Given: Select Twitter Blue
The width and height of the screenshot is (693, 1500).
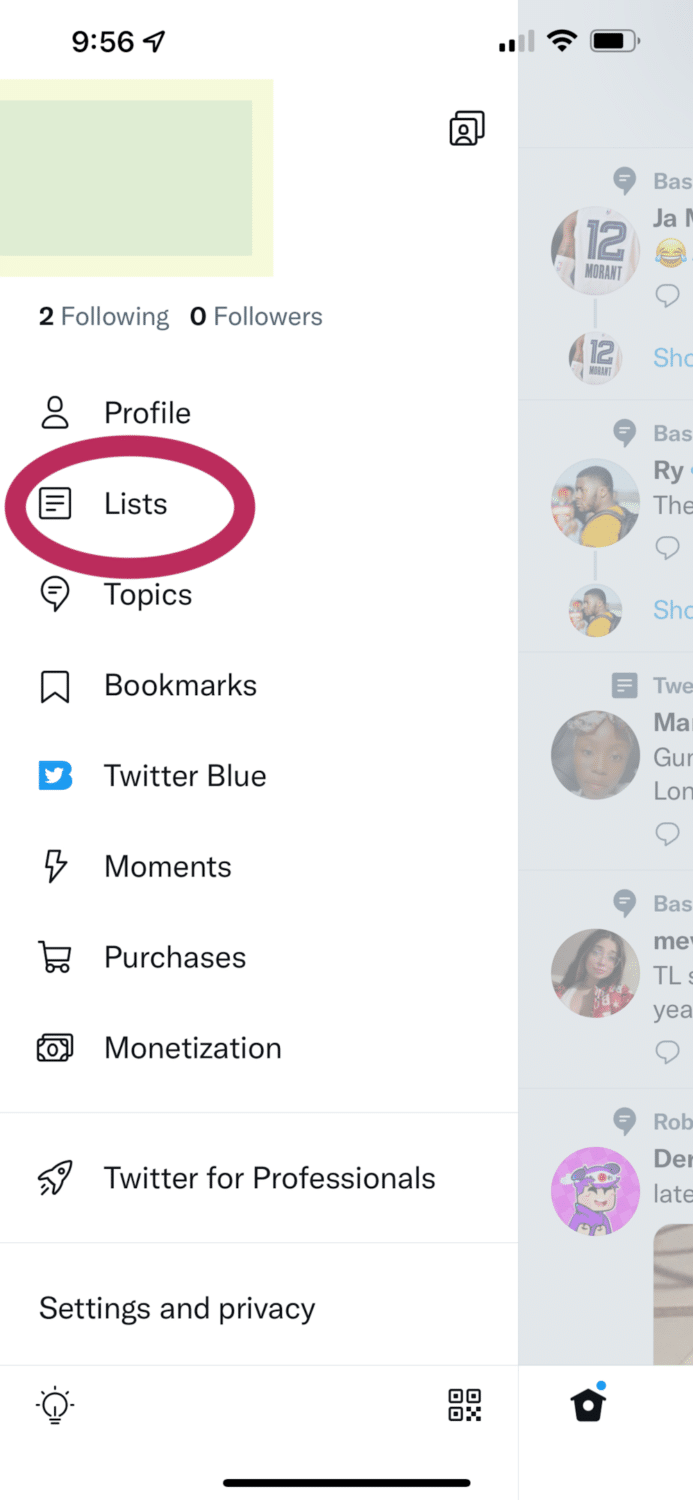Looking at the screenshot, I should [x=152, y=776].
